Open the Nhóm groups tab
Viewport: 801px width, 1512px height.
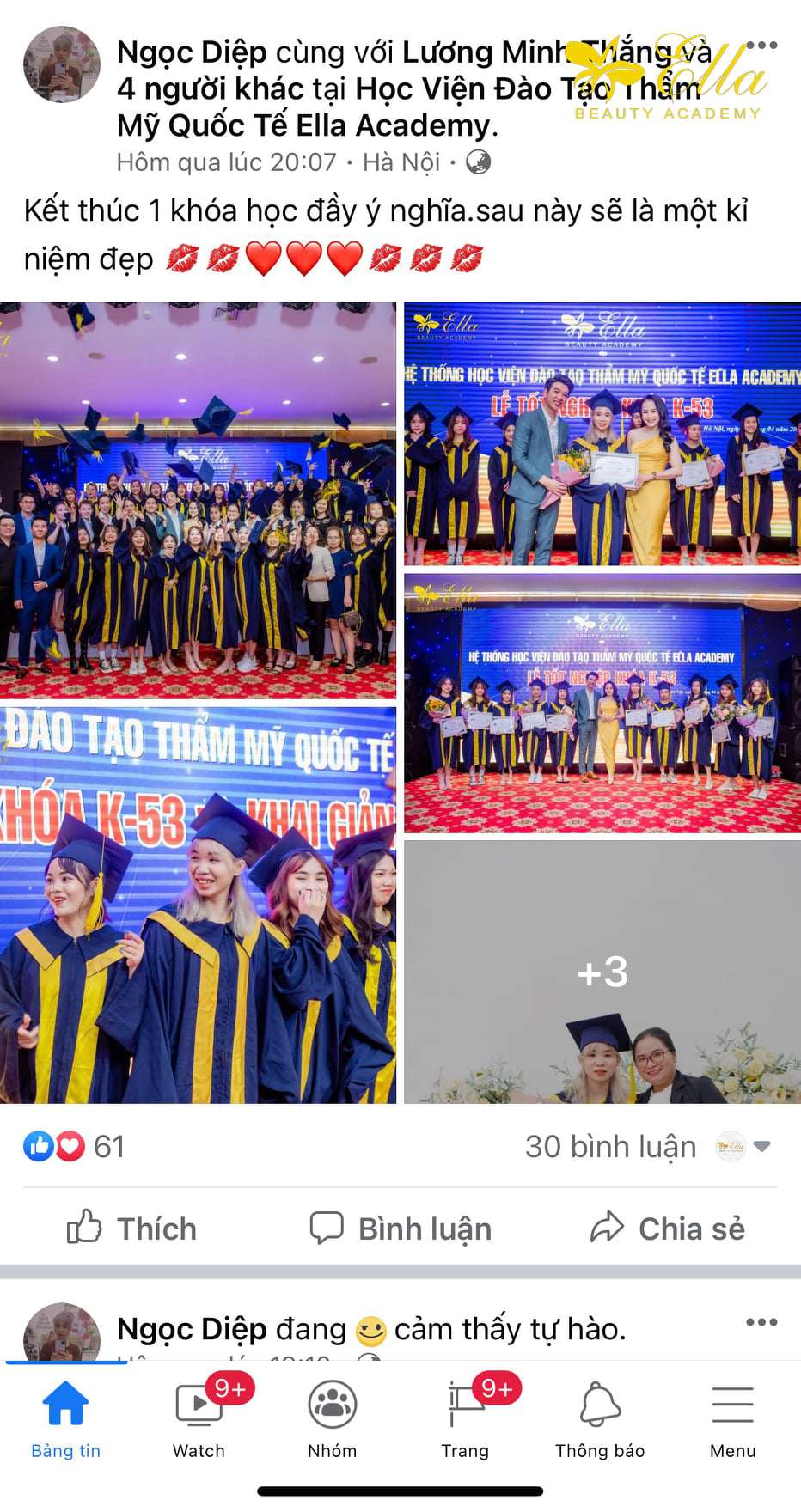click(333, 1419)
